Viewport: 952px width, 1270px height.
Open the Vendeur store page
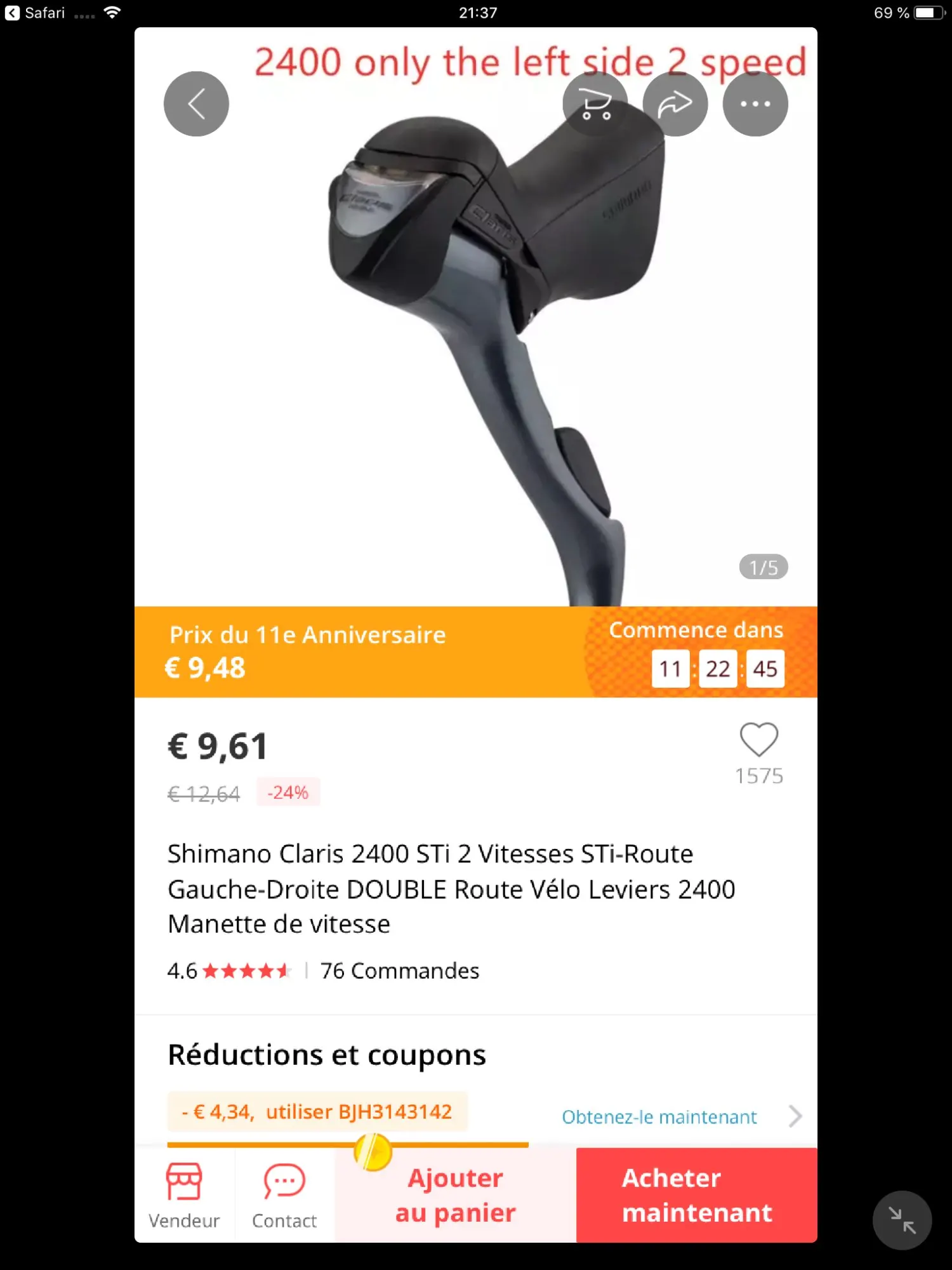pos(184,1196)
